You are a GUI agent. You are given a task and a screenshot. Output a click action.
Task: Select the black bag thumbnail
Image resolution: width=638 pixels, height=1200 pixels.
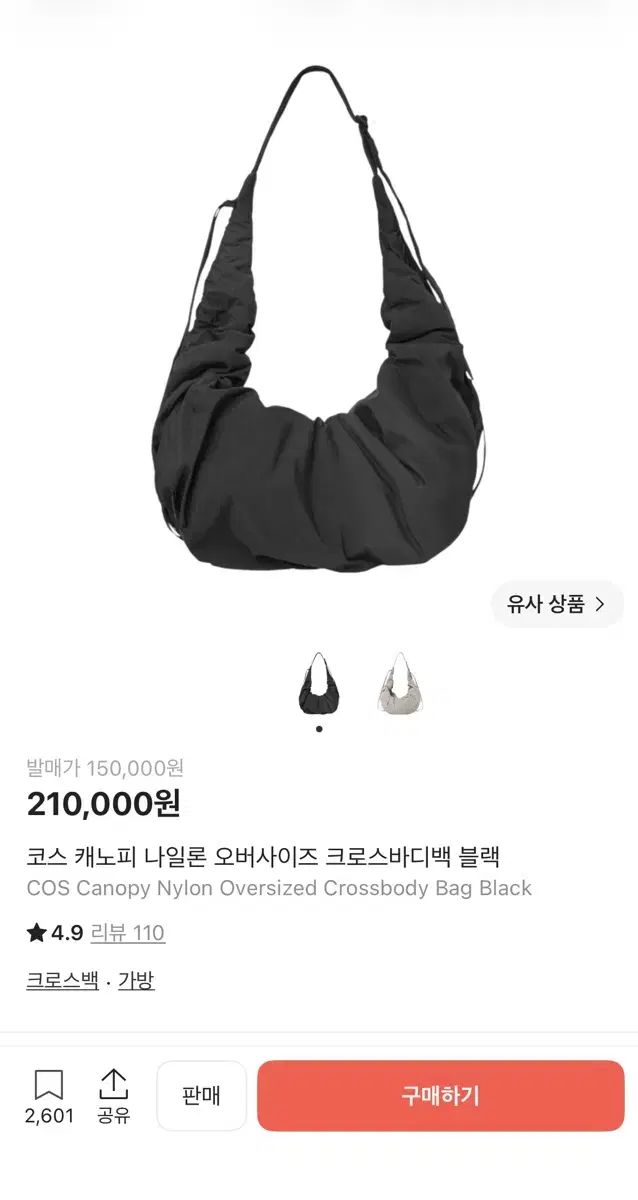tap(319, 684)
